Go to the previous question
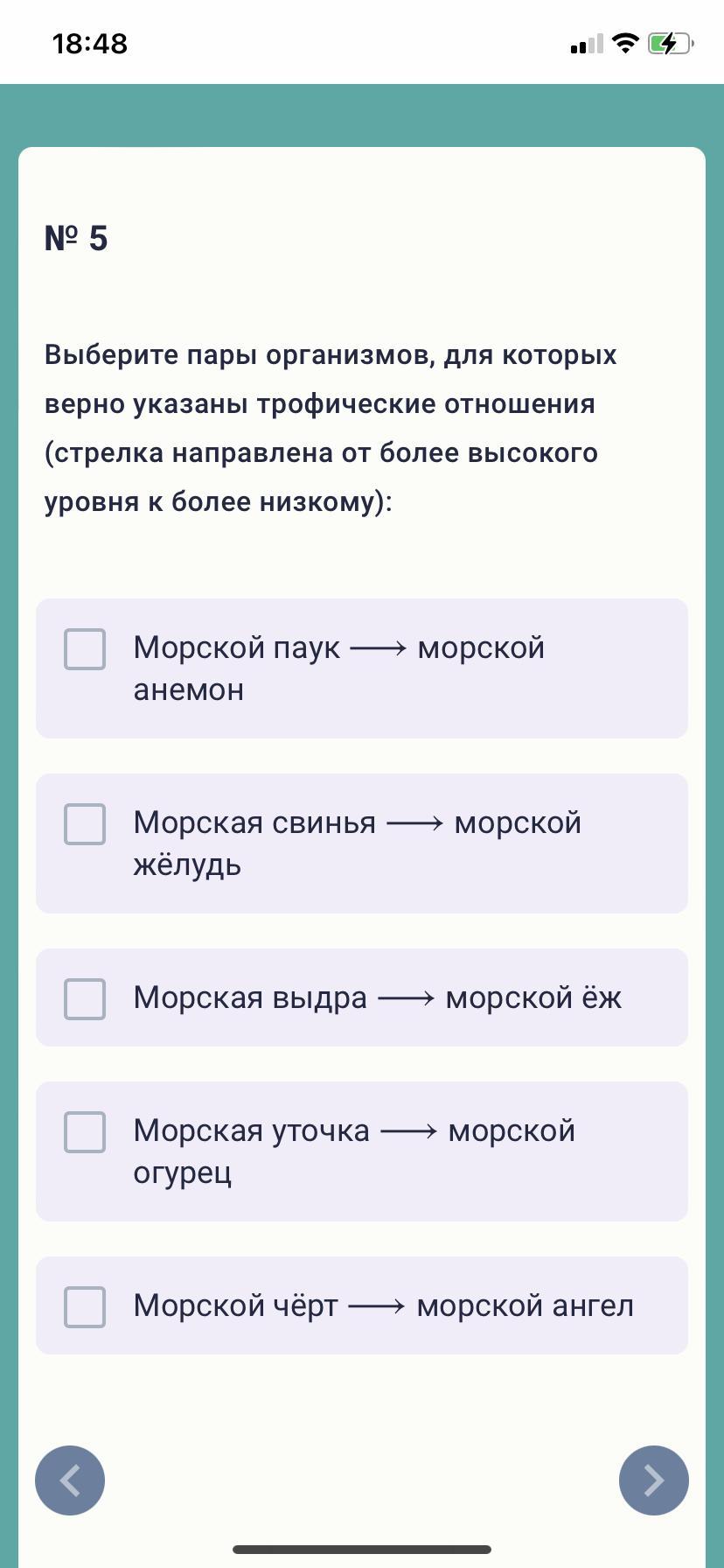Viewport: 724px width, 1568px height. (x=70, y=1480)
